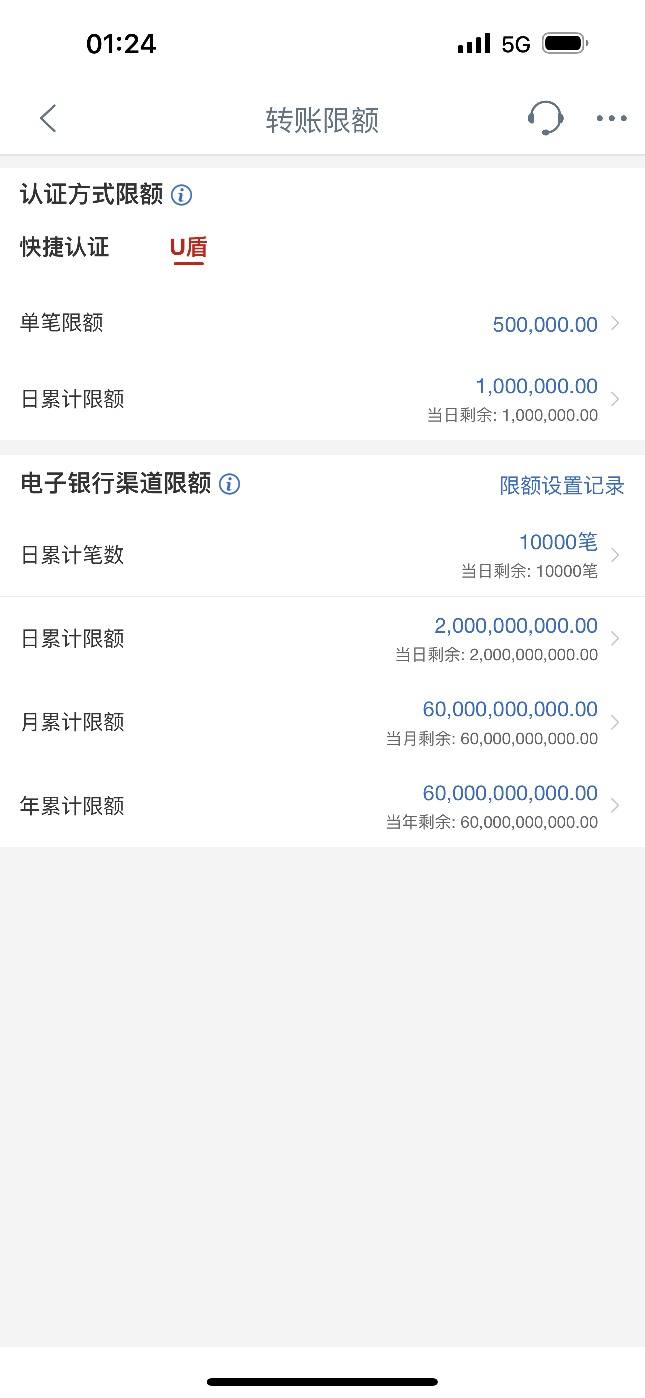This screenshot has width=645, height=1398.
Task: Switch to the 快捷认证 tab
Action: pyautogui.click(x=65, y=247)
